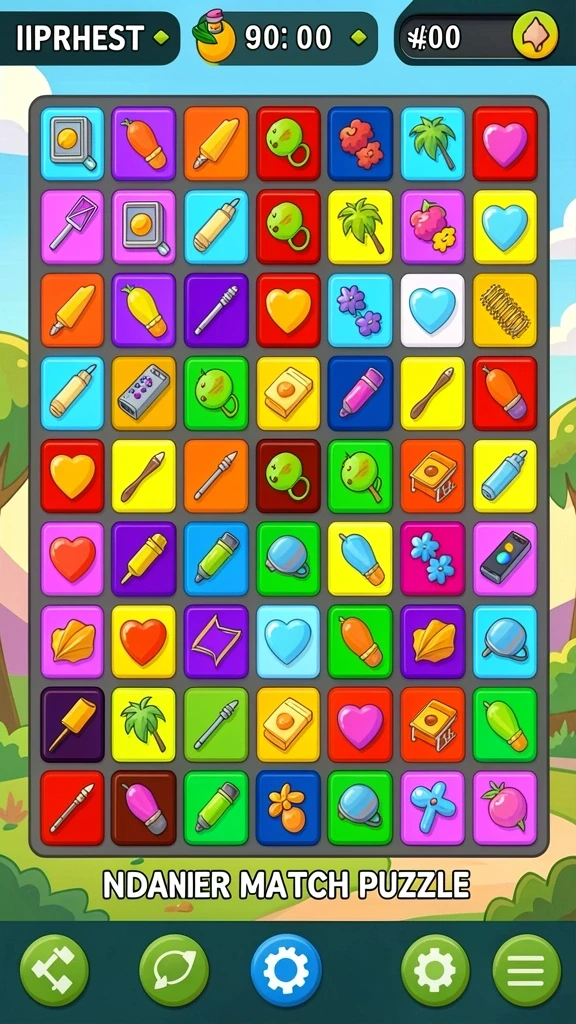Tap the golden coil spring tile
This screenshot has height=1024, width=576.
(x=505, y=310)
